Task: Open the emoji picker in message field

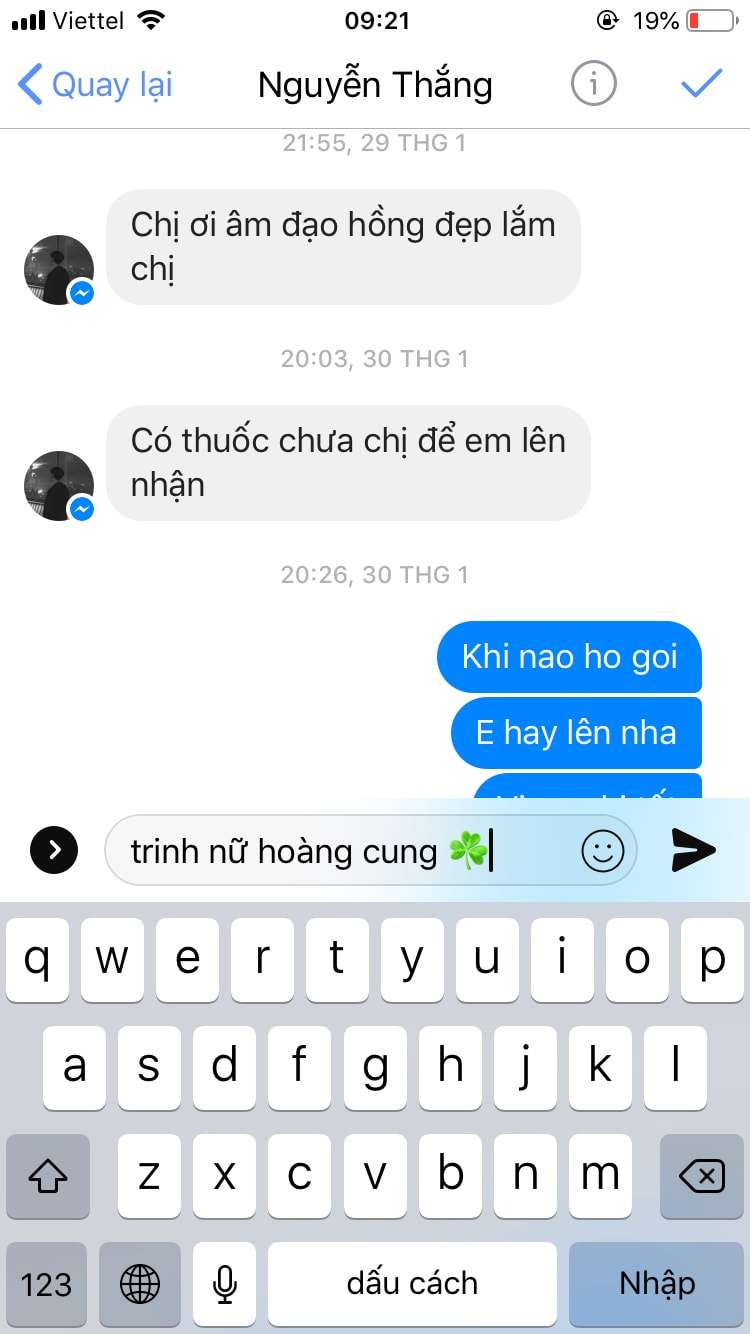Action: click(x=602, y=851)
